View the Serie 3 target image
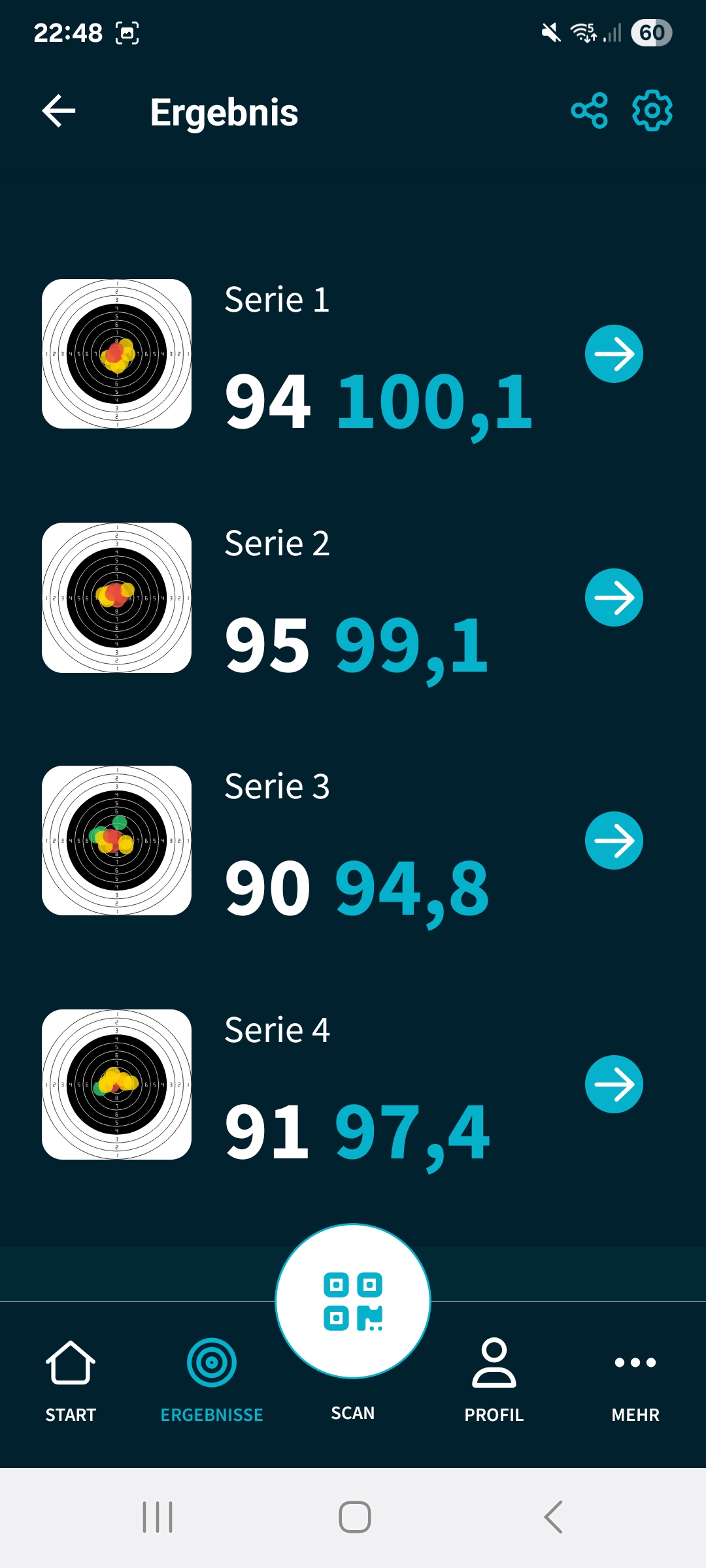This screenshot has width=706, height=1568. pyautogui.click(x=117, y=840)
